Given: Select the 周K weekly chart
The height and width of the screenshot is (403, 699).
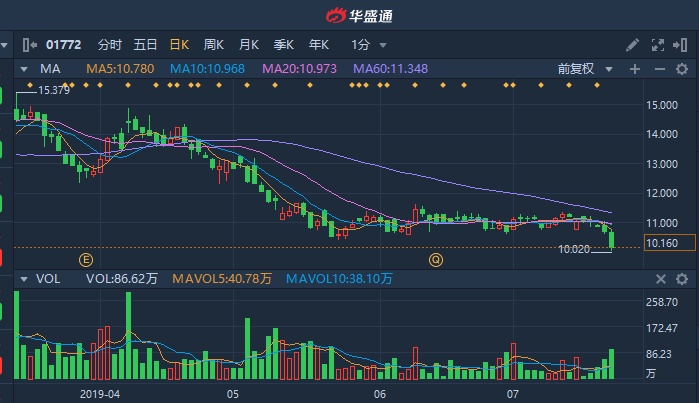Looking at the screenshot, I should tap(213, 45).
